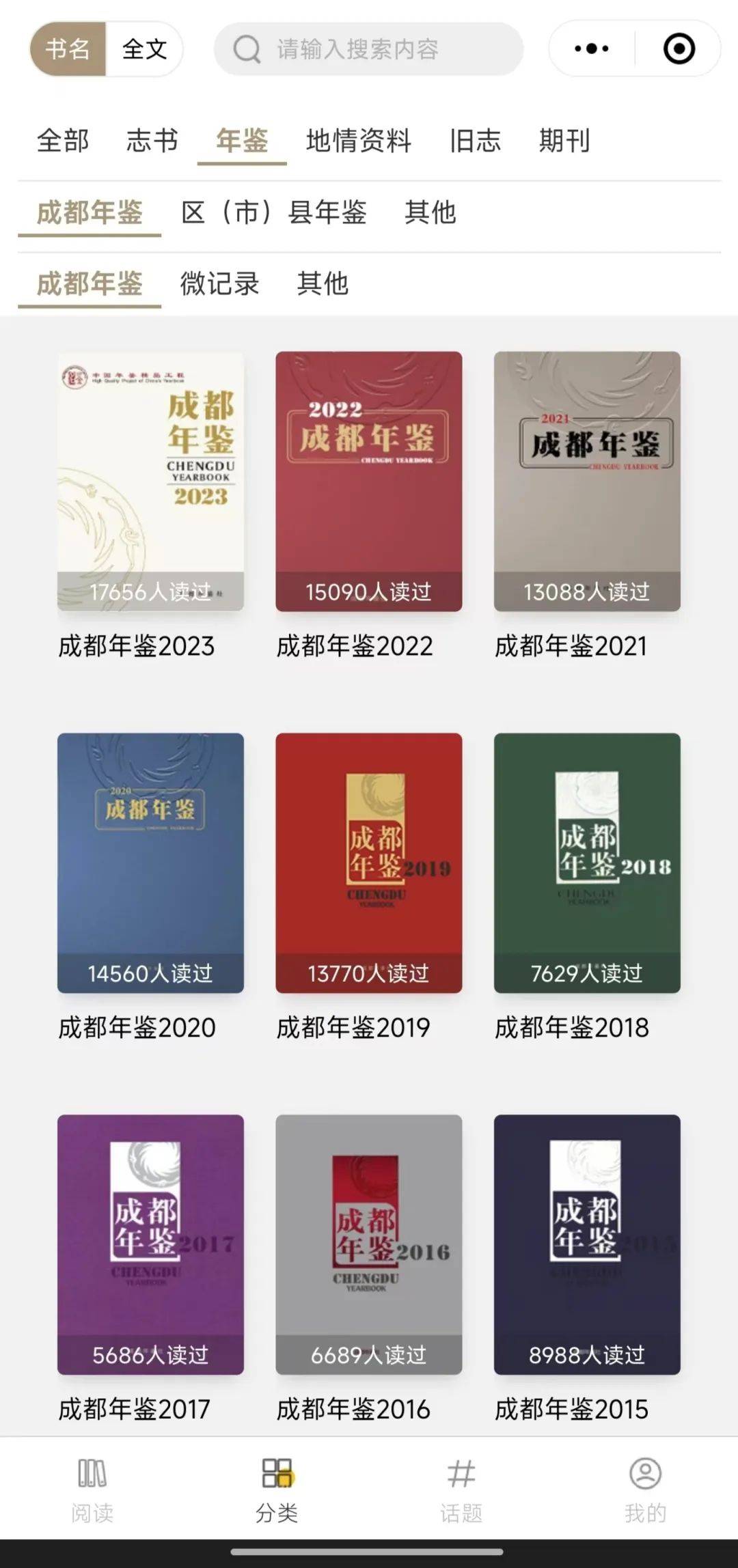Image resolution: width=738 pixels, height=1568 pixels.
Task: Open the green 成都年鉴2018 book
Action: coord(587,863)
